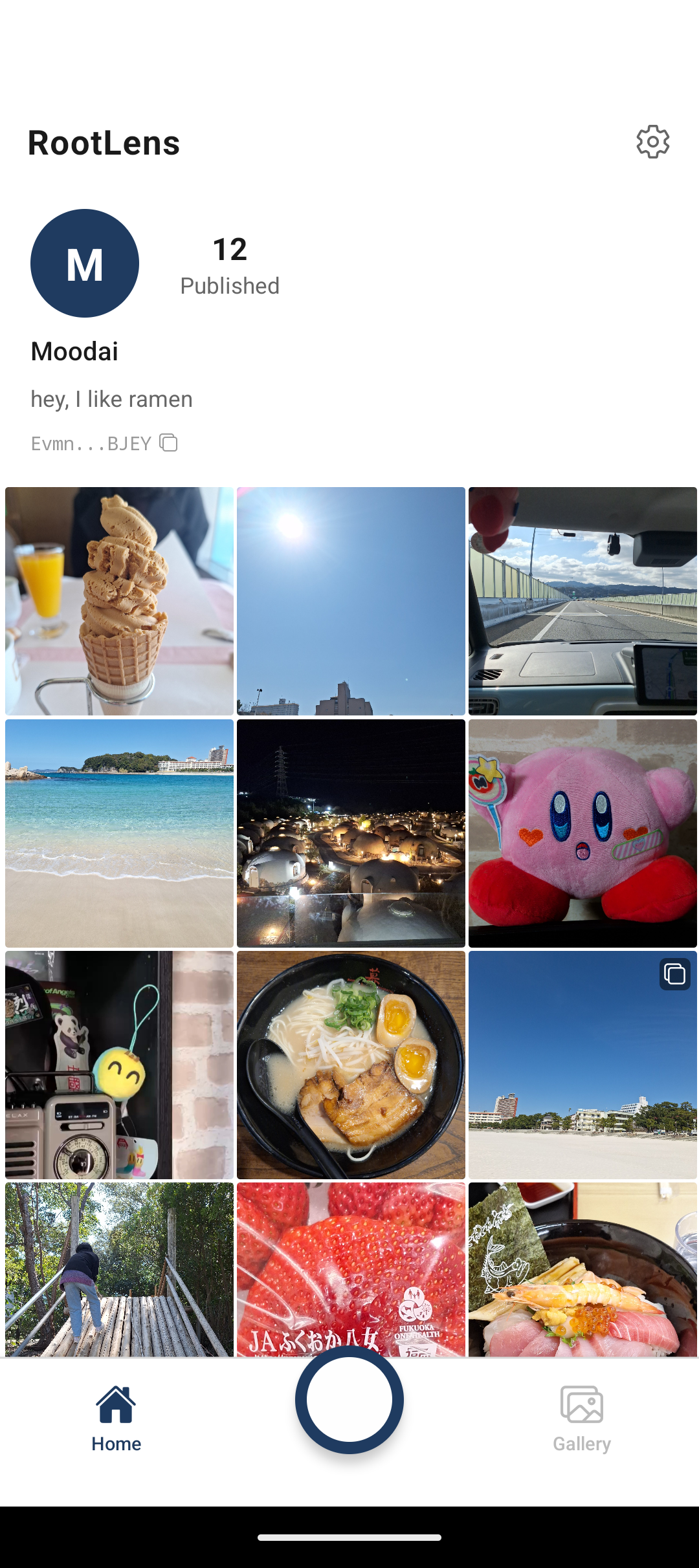The height and width of the screenshot is (1568, 699).
Task: Open the wooden bridge photo
Action: coord(119,1269)
